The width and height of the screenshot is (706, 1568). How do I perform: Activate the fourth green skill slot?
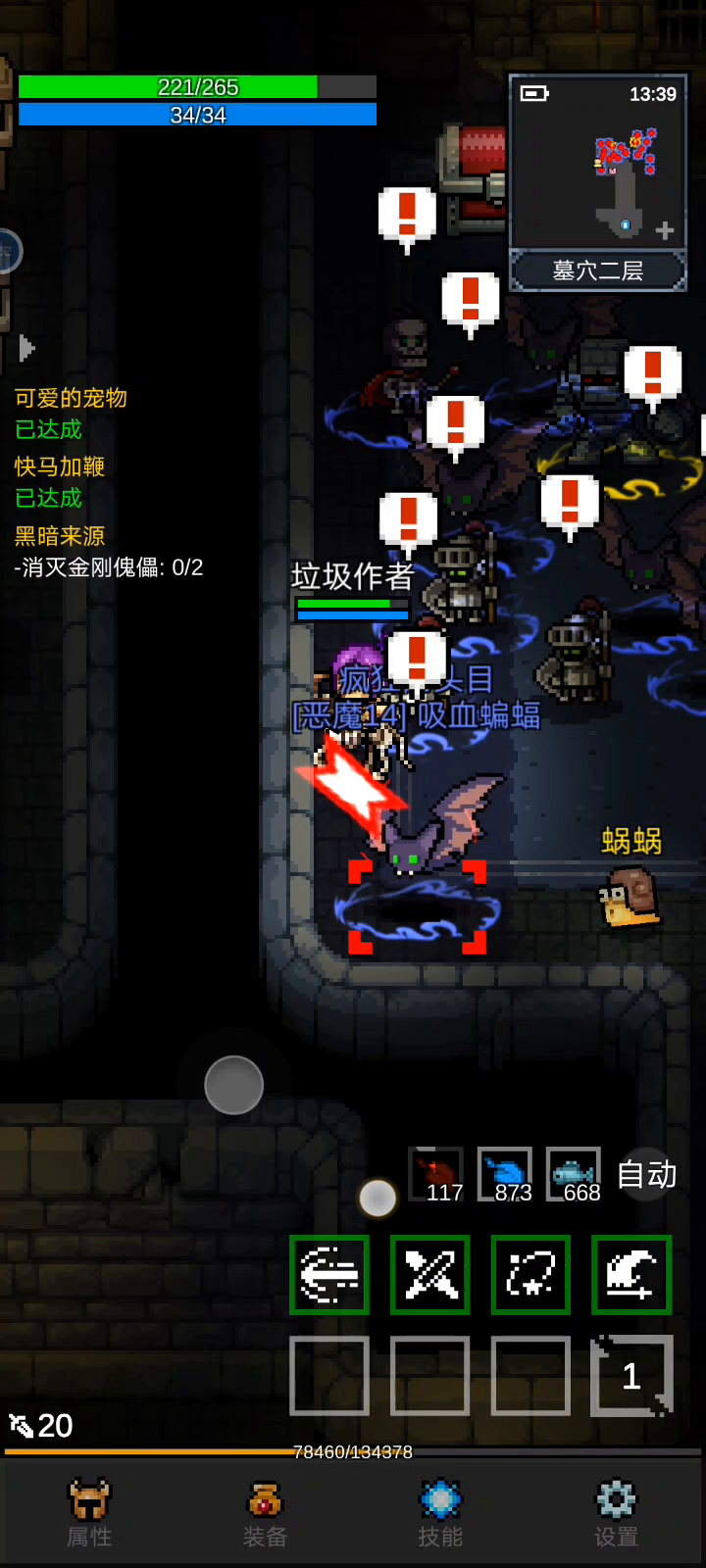pos(631,1275)
